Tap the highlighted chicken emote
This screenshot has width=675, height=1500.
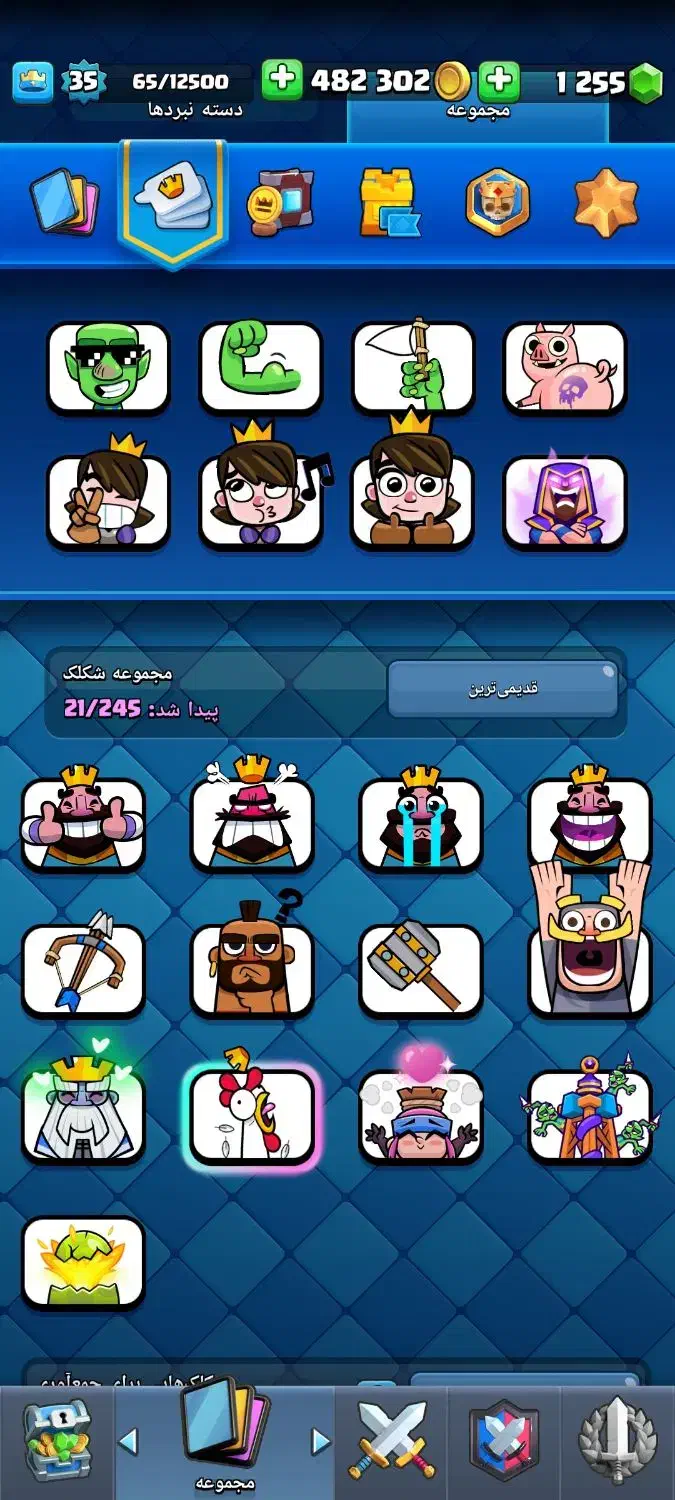tap(252, 1116)
